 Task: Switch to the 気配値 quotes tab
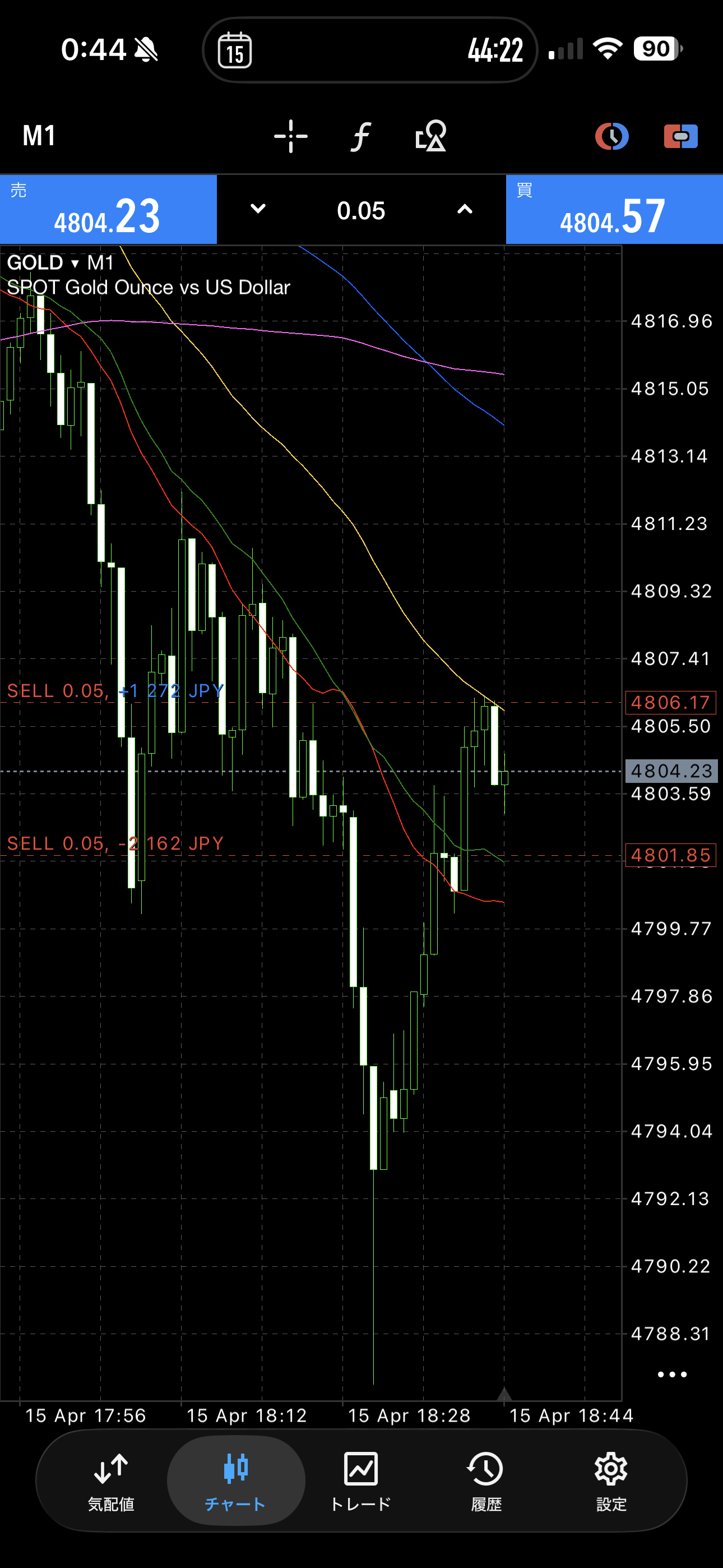[x=111, y=1482]
